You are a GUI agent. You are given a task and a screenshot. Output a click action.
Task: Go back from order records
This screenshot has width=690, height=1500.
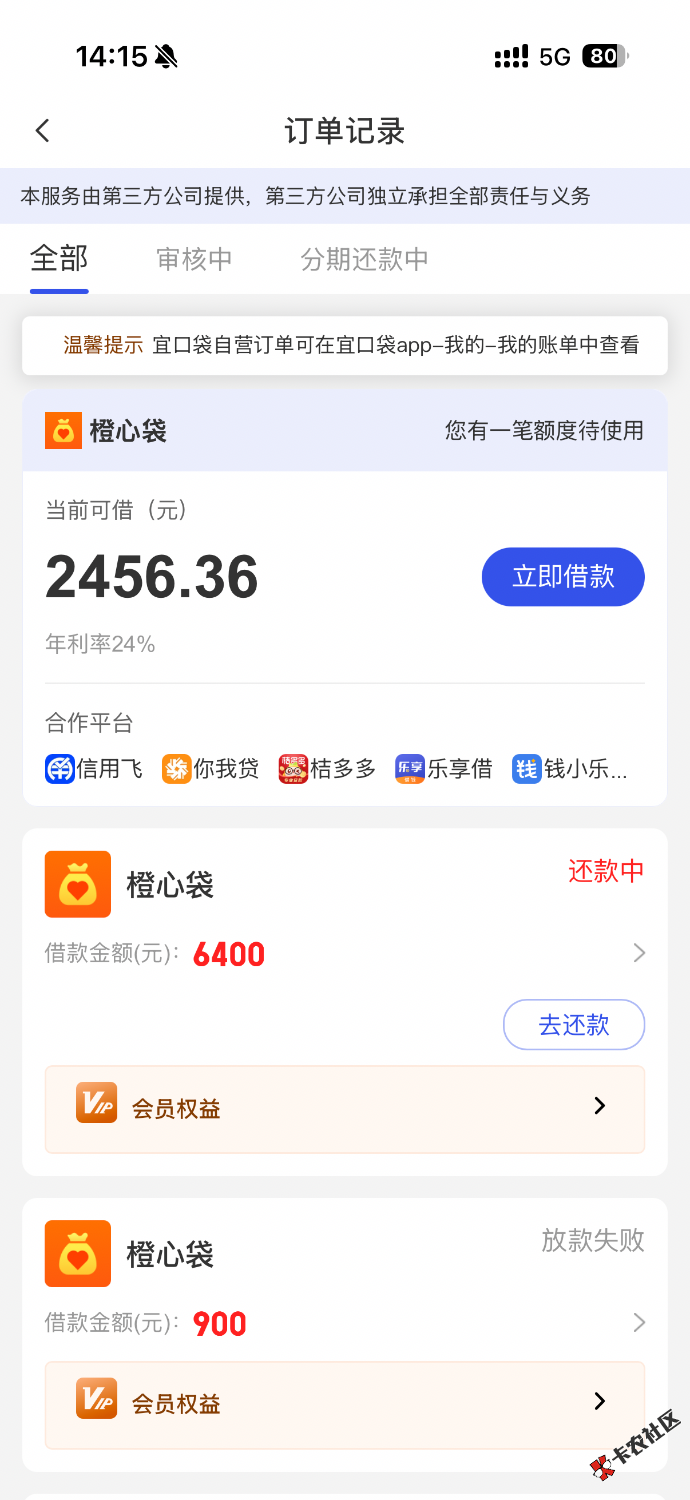coord(42,130)
